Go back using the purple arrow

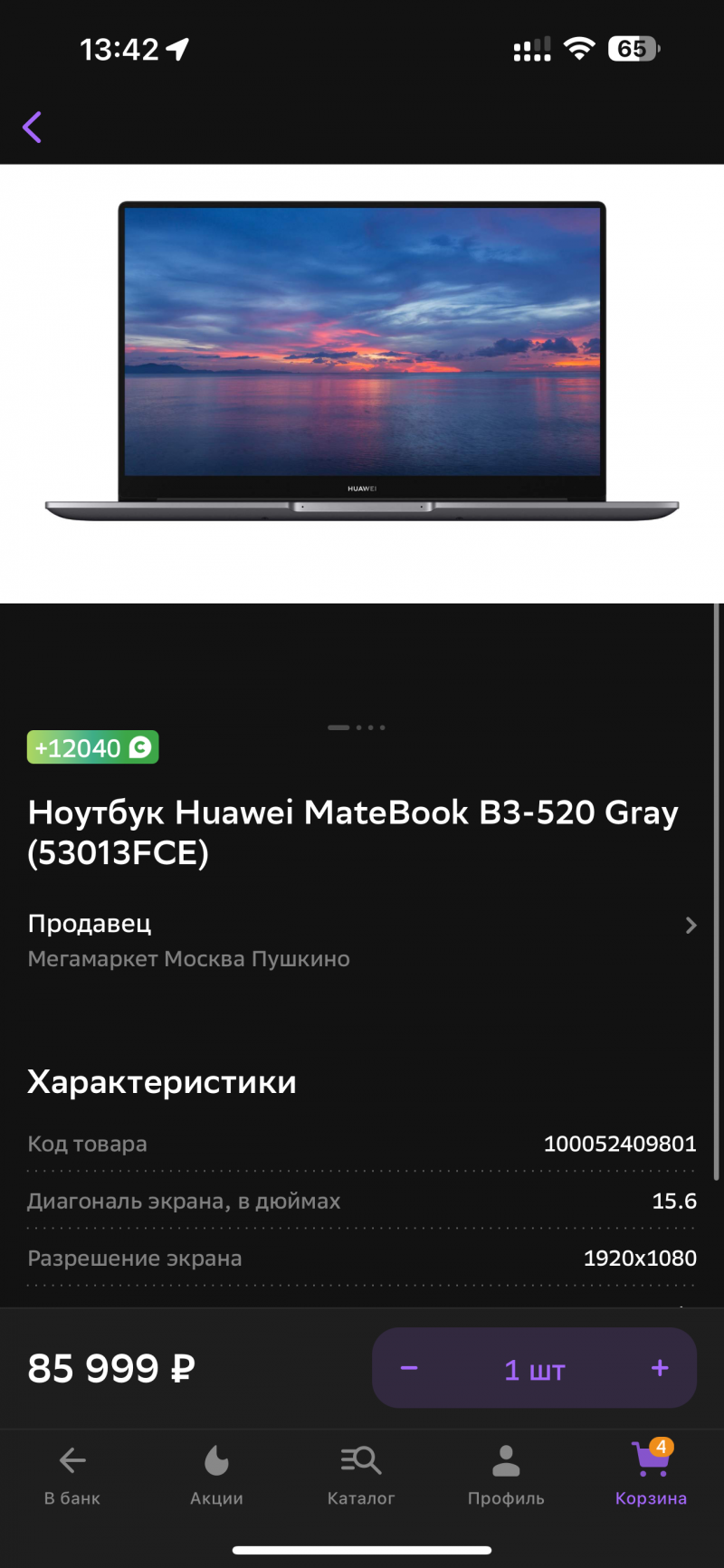[x=33, y=128]
